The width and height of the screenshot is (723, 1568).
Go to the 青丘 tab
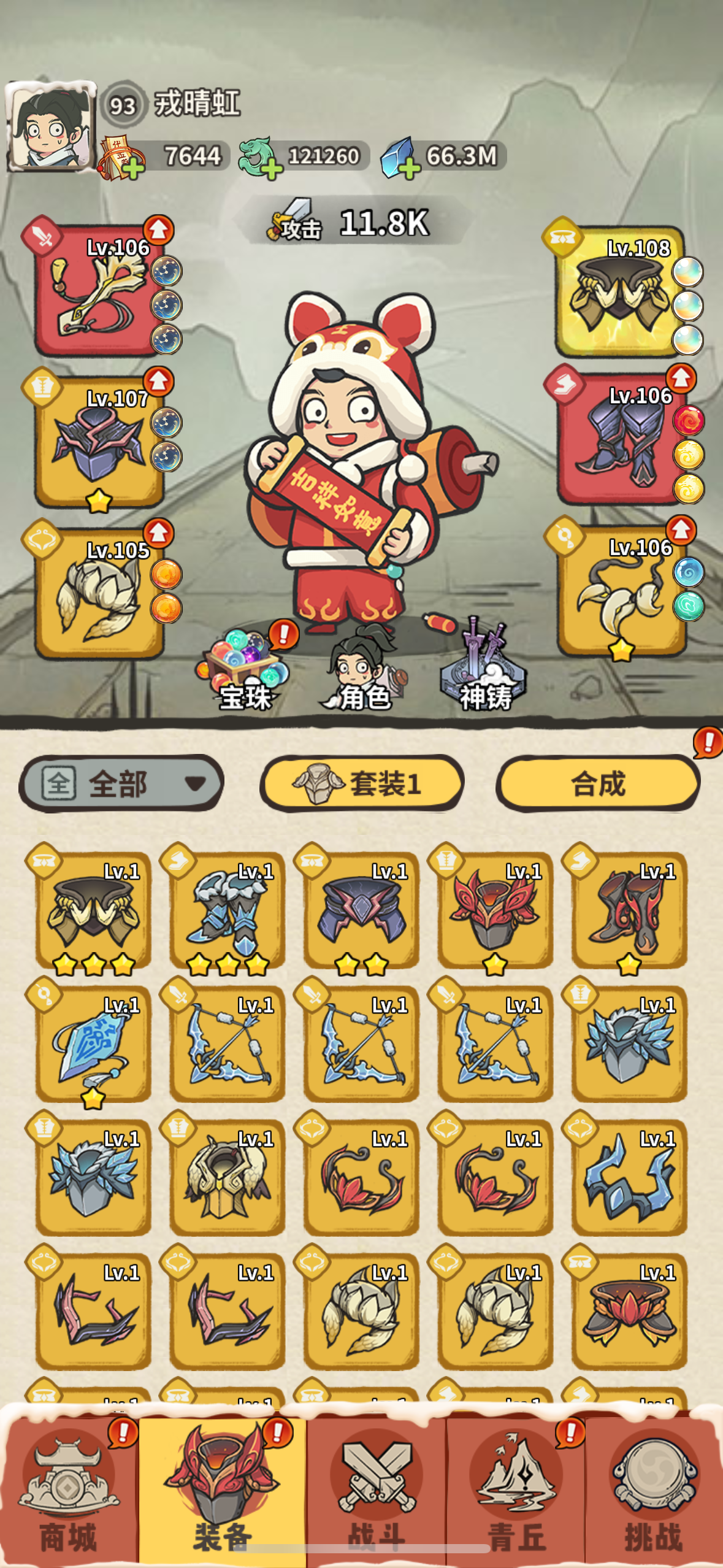click(516, 1491)
